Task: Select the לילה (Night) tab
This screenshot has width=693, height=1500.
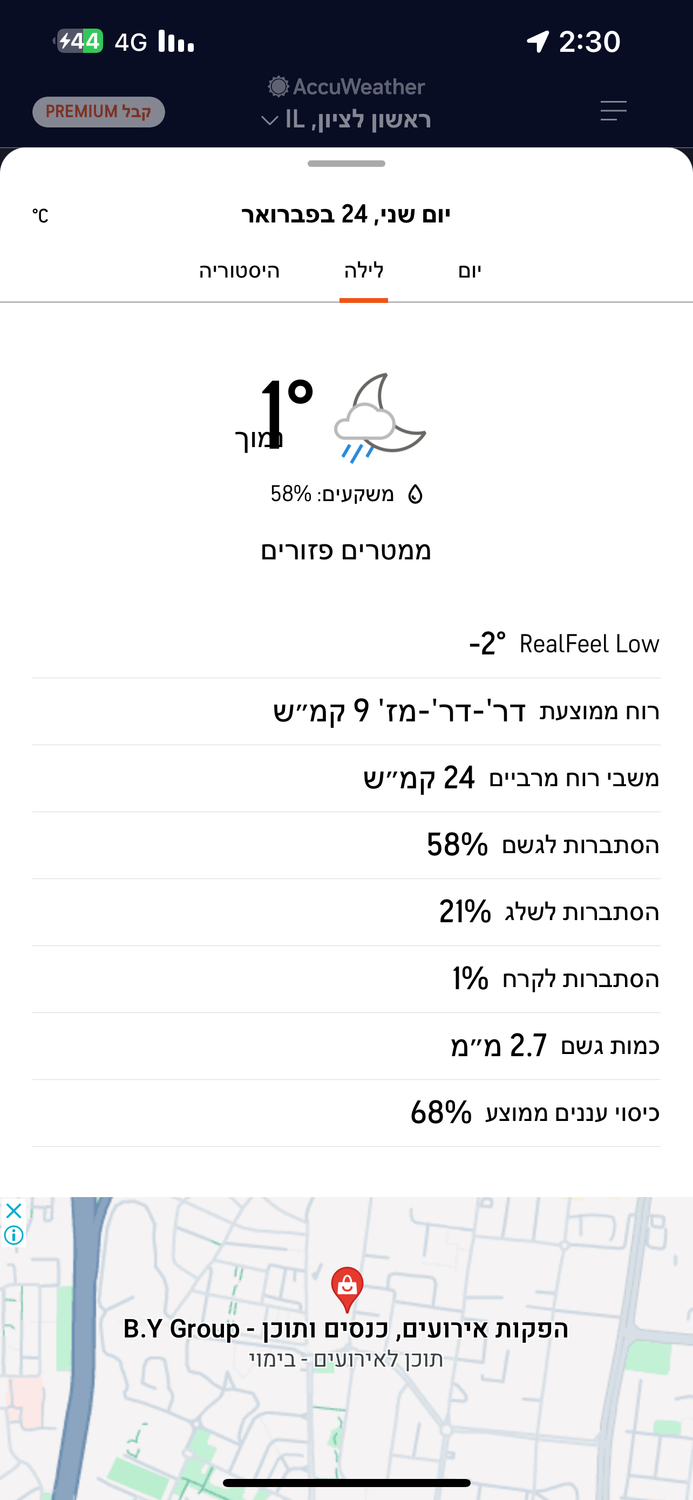Action: [x=364, y=271]
